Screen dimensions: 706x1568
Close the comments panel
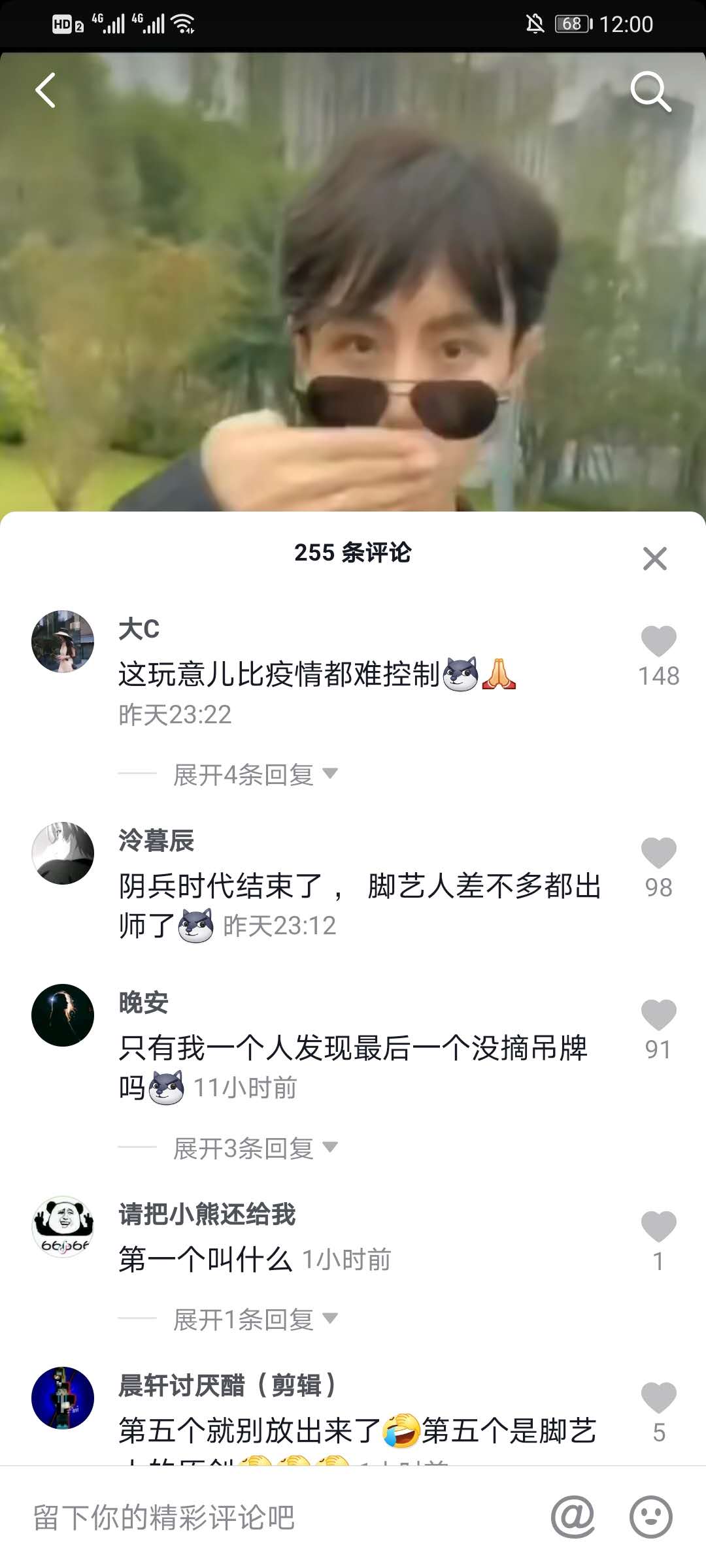tap(654, 559)
